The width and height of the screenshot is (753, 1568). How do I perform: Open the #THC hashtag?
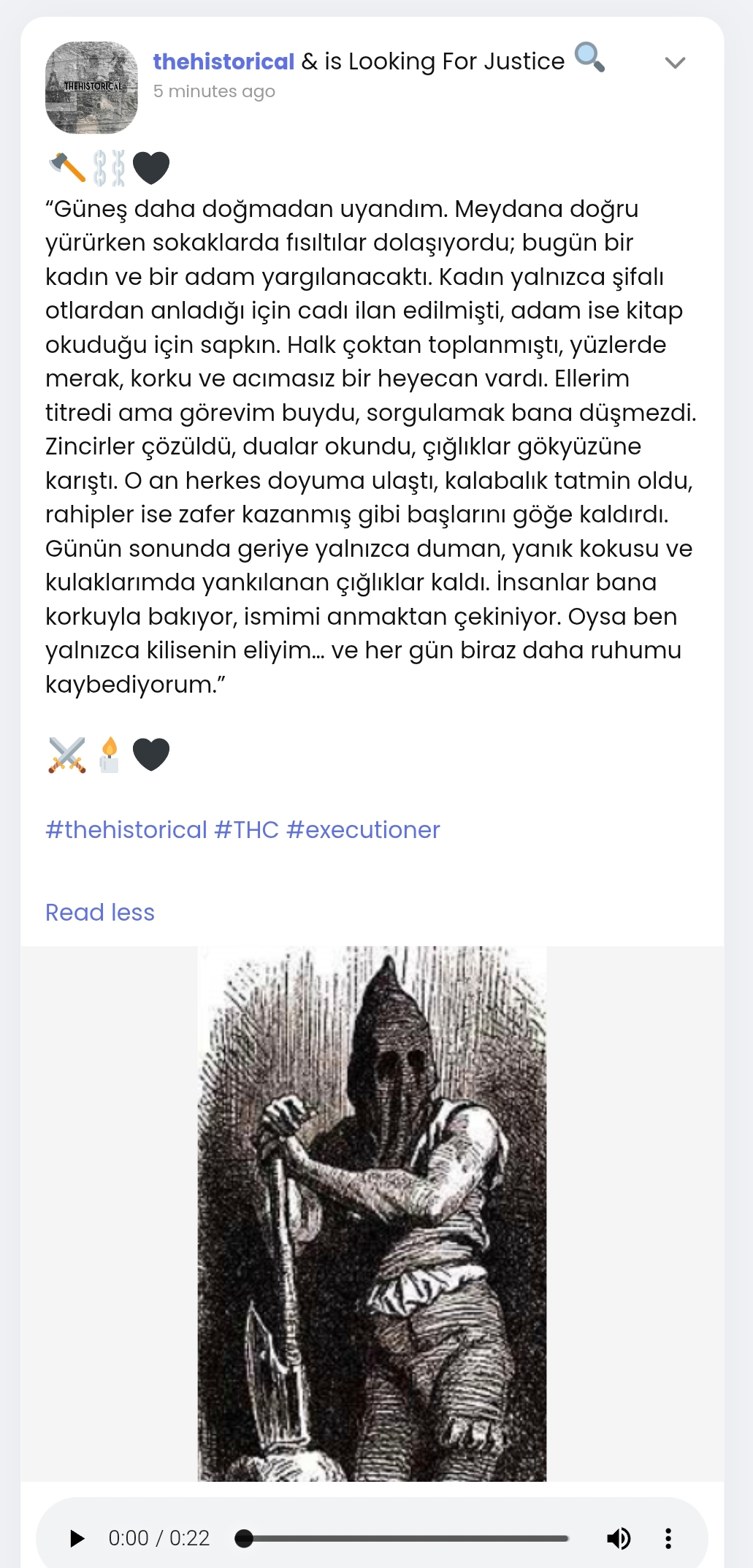[247, 830]
